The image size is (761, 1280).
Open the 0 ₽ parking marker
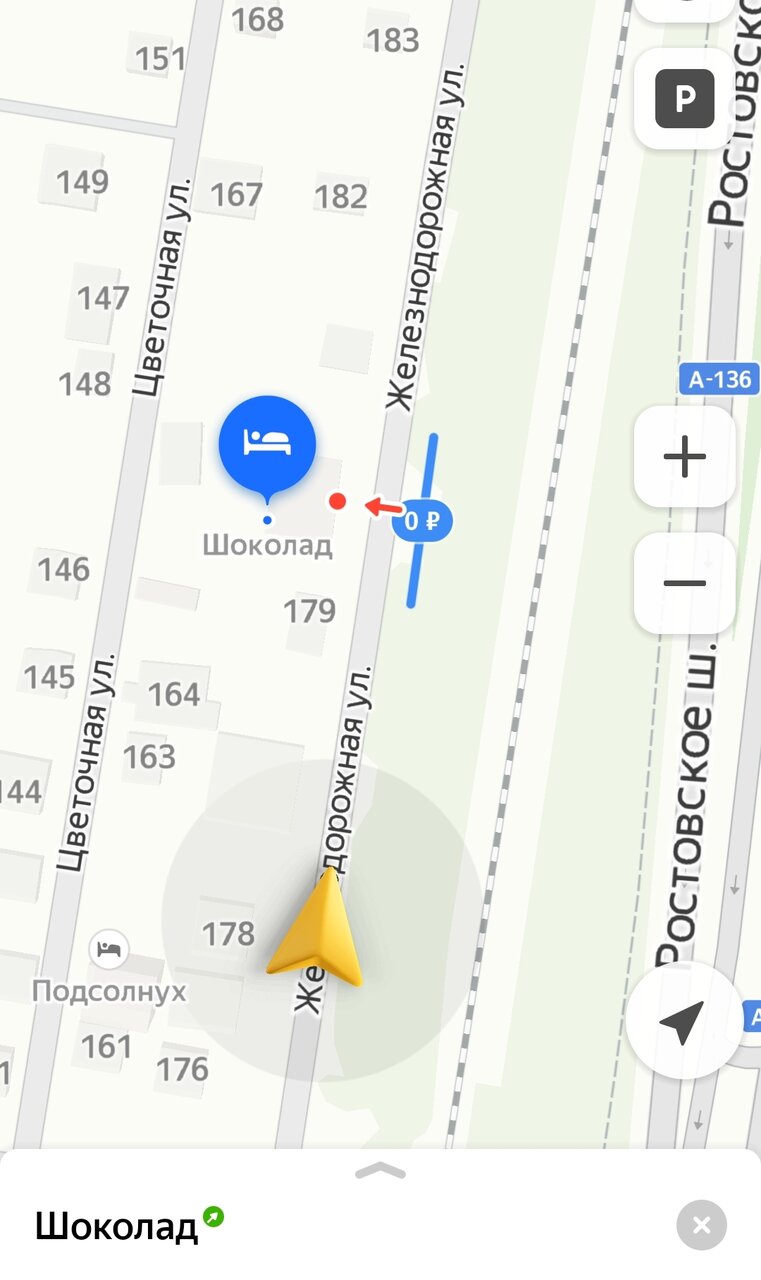(423, 520)
